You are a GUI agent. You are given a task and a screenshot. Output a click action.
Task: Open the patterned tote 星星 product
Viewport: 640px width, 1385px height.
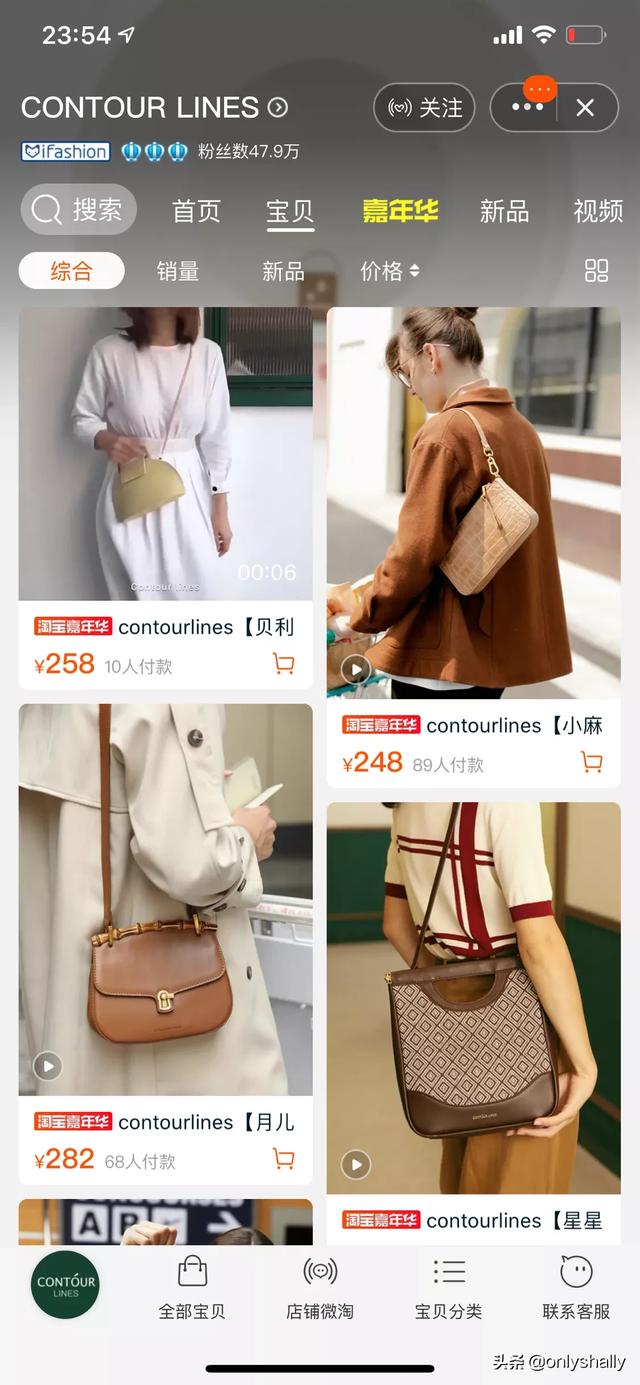(473, 998)
